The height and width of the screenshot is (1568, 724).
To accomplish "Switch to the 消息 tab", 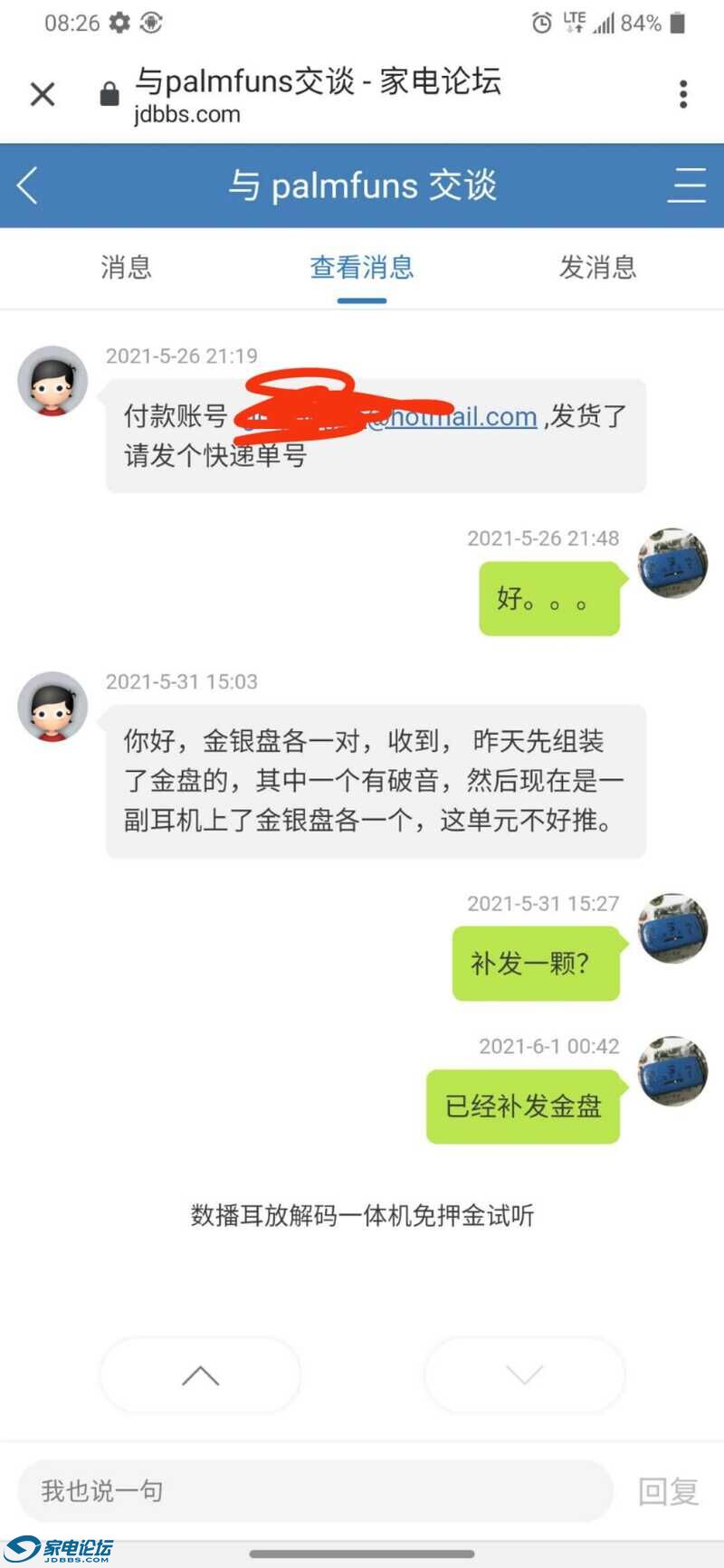I will (x=126, y=267).
